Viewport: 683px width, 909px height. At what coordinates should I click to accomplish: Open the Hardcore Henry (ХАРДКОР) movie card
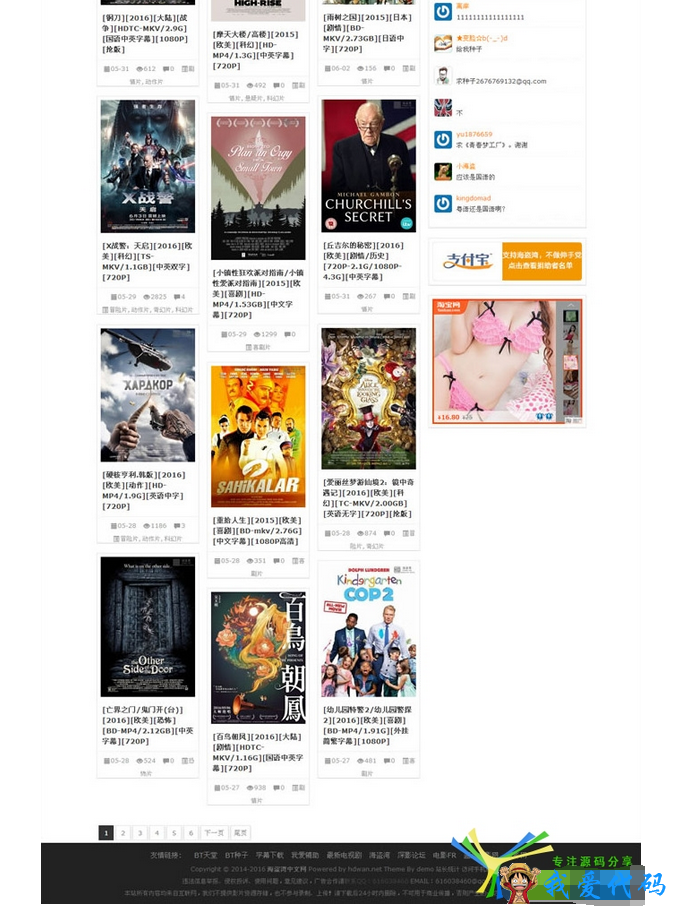[x=147, y=395]
